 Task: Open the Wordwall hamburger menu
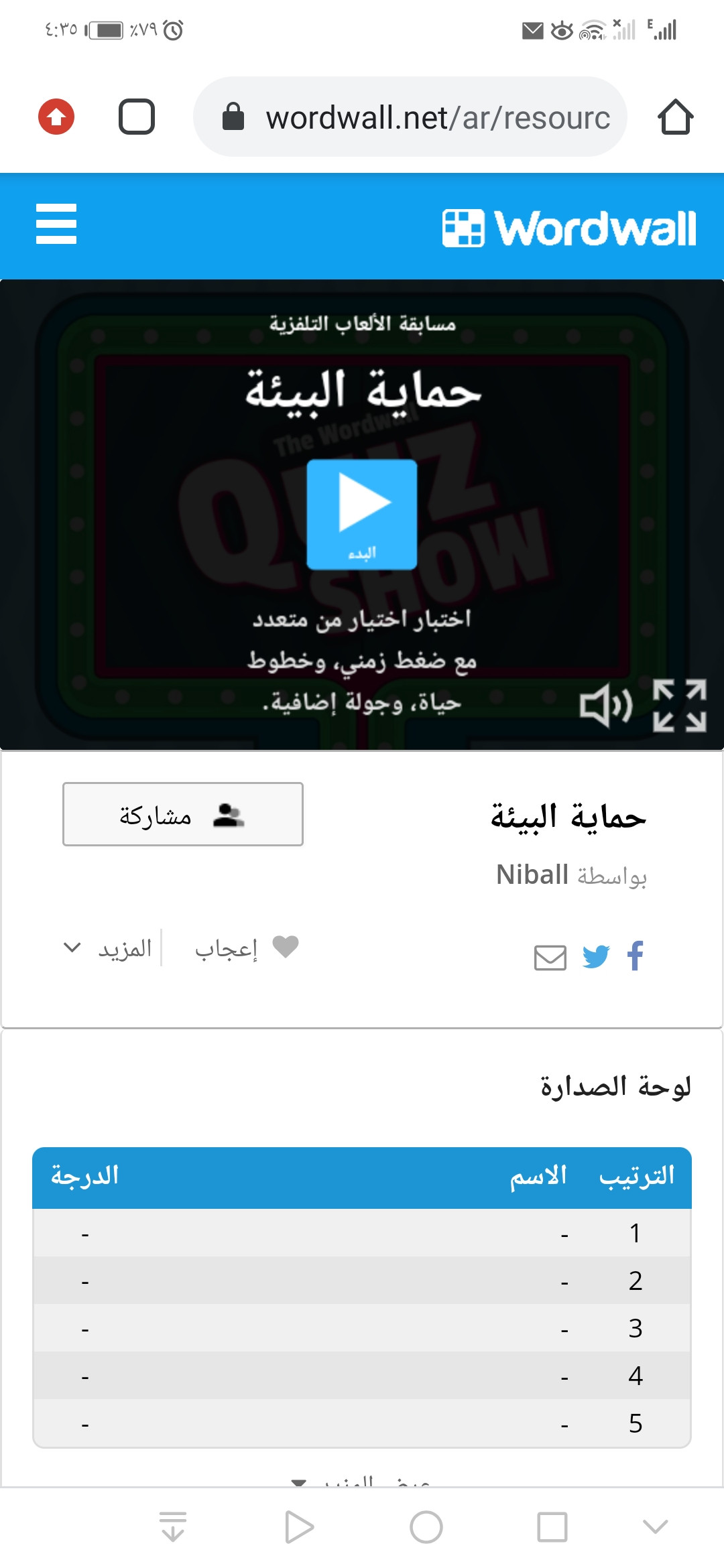56,224
